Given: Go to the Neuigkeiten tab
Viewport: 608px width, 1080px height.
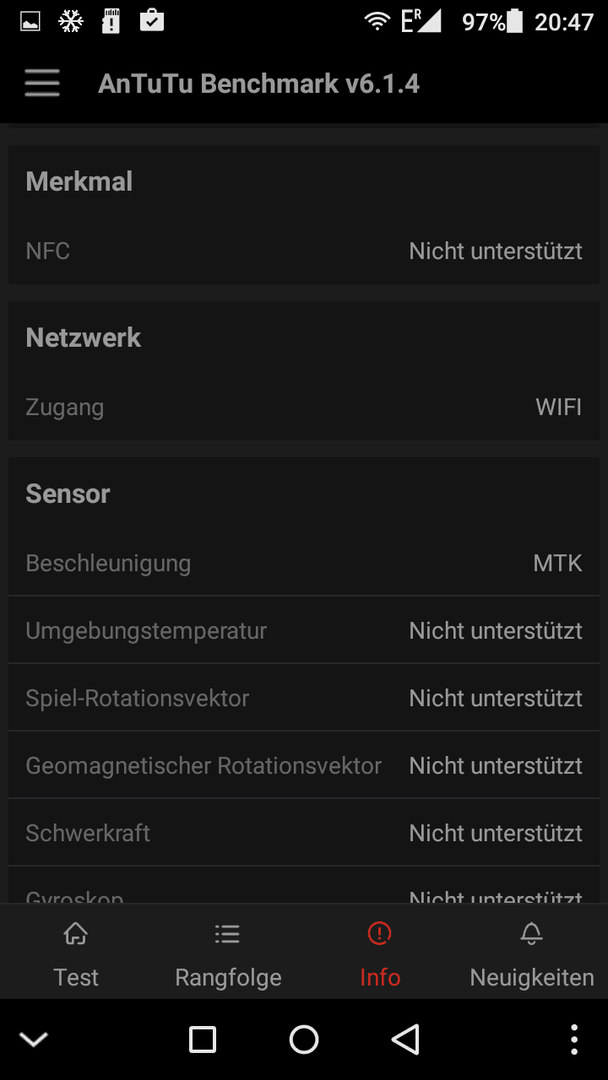Looking at the screenshot, I should pos(532,955).
